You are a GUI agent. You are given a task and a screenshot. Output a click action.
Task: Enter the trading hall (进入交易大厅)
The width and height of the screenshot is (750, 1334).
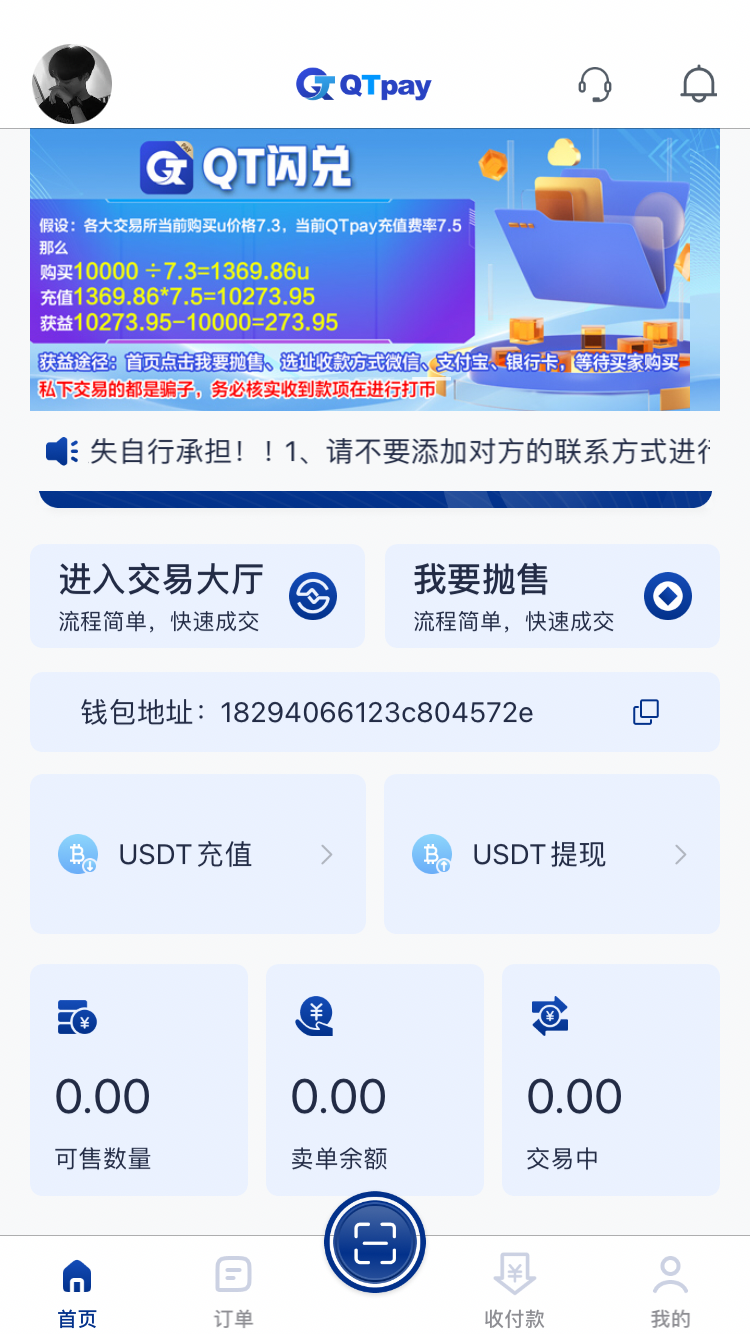click(197, 596)
